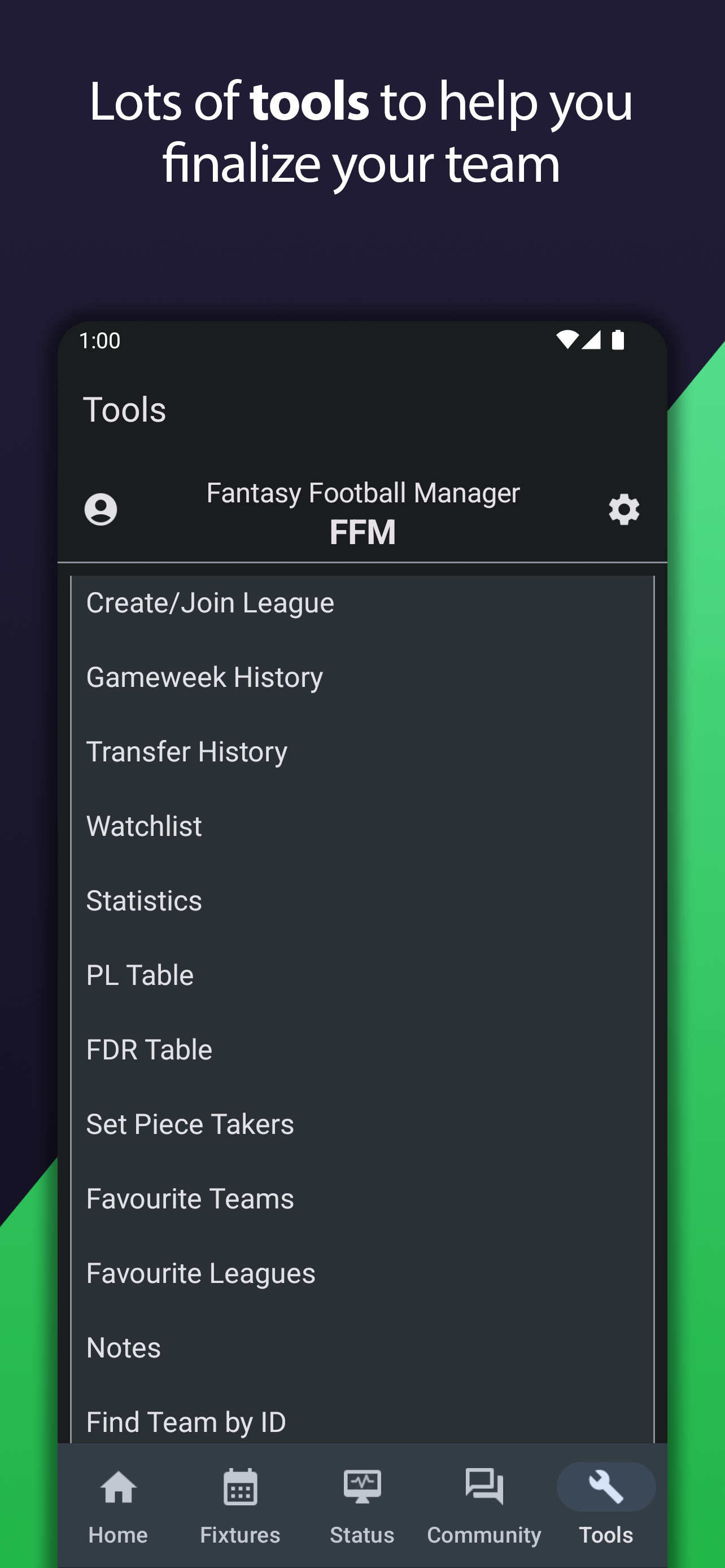
Task: Open the FDR Table
Action: (x=149, y=1049)
